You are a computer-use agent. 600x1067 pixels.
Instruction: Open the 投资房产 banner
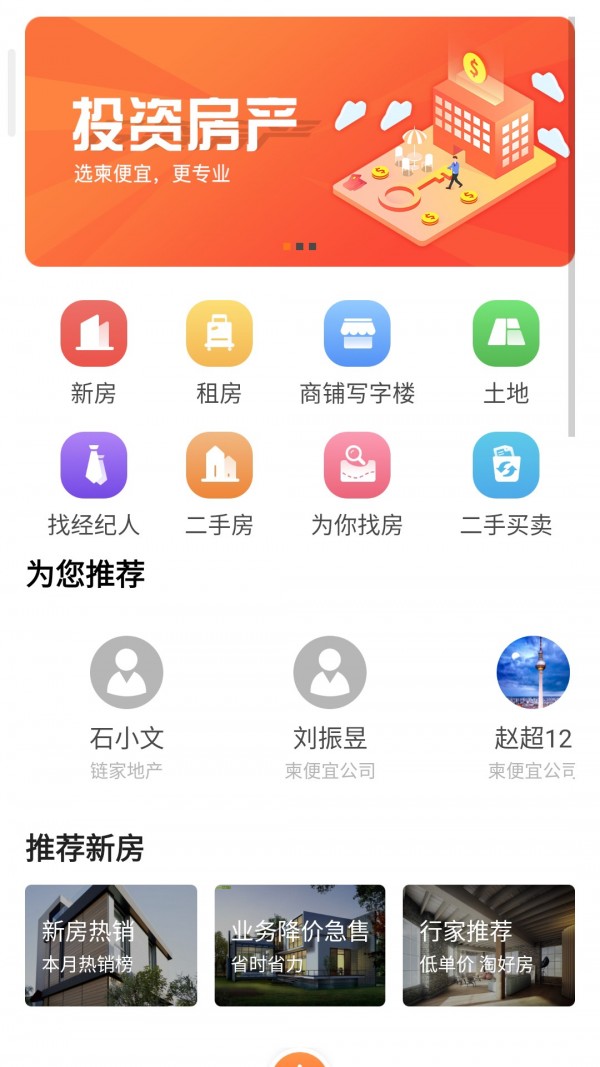click(x=299, y=142)
